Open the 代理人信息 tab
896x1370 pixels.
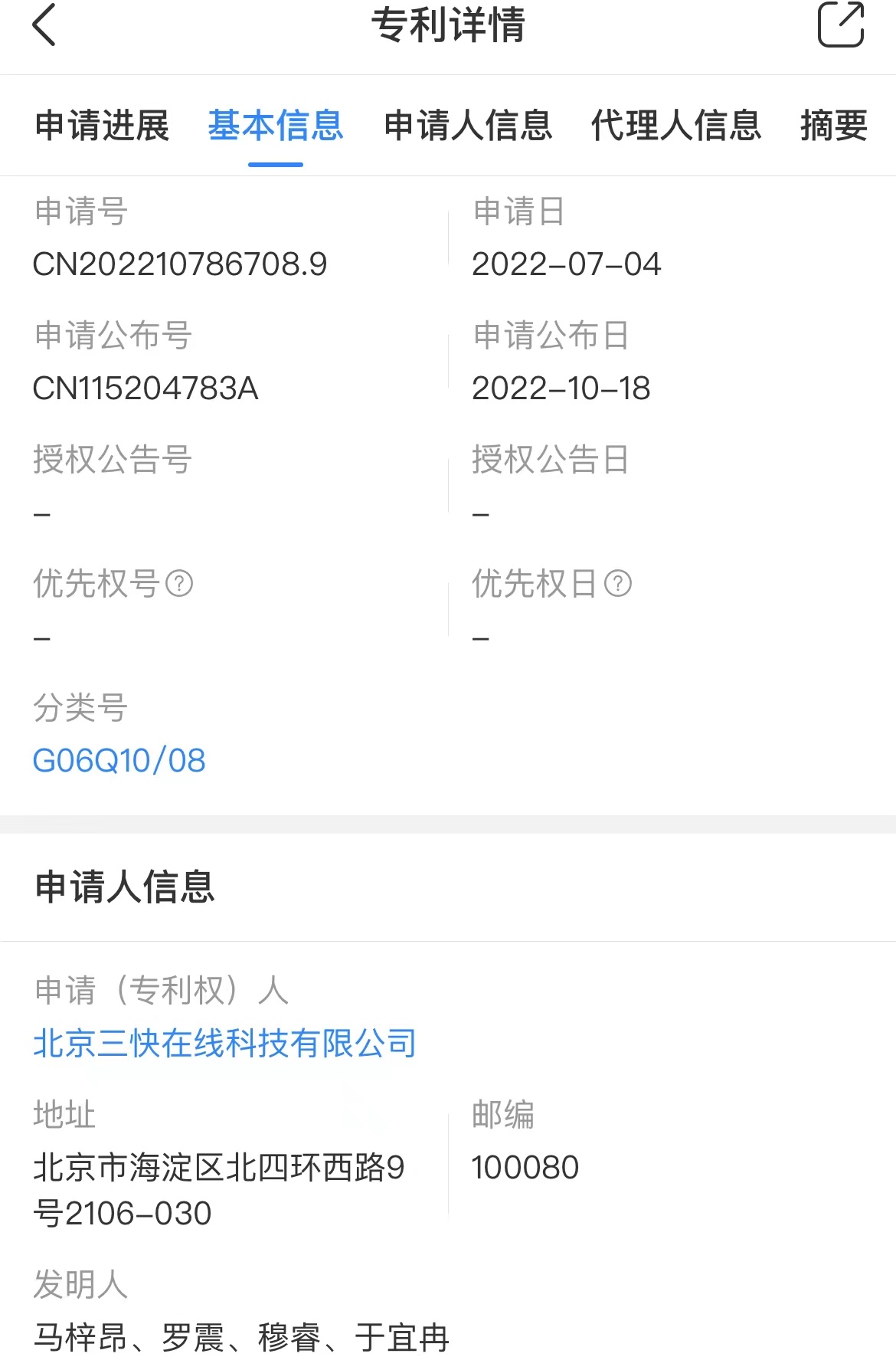point(676,126)
